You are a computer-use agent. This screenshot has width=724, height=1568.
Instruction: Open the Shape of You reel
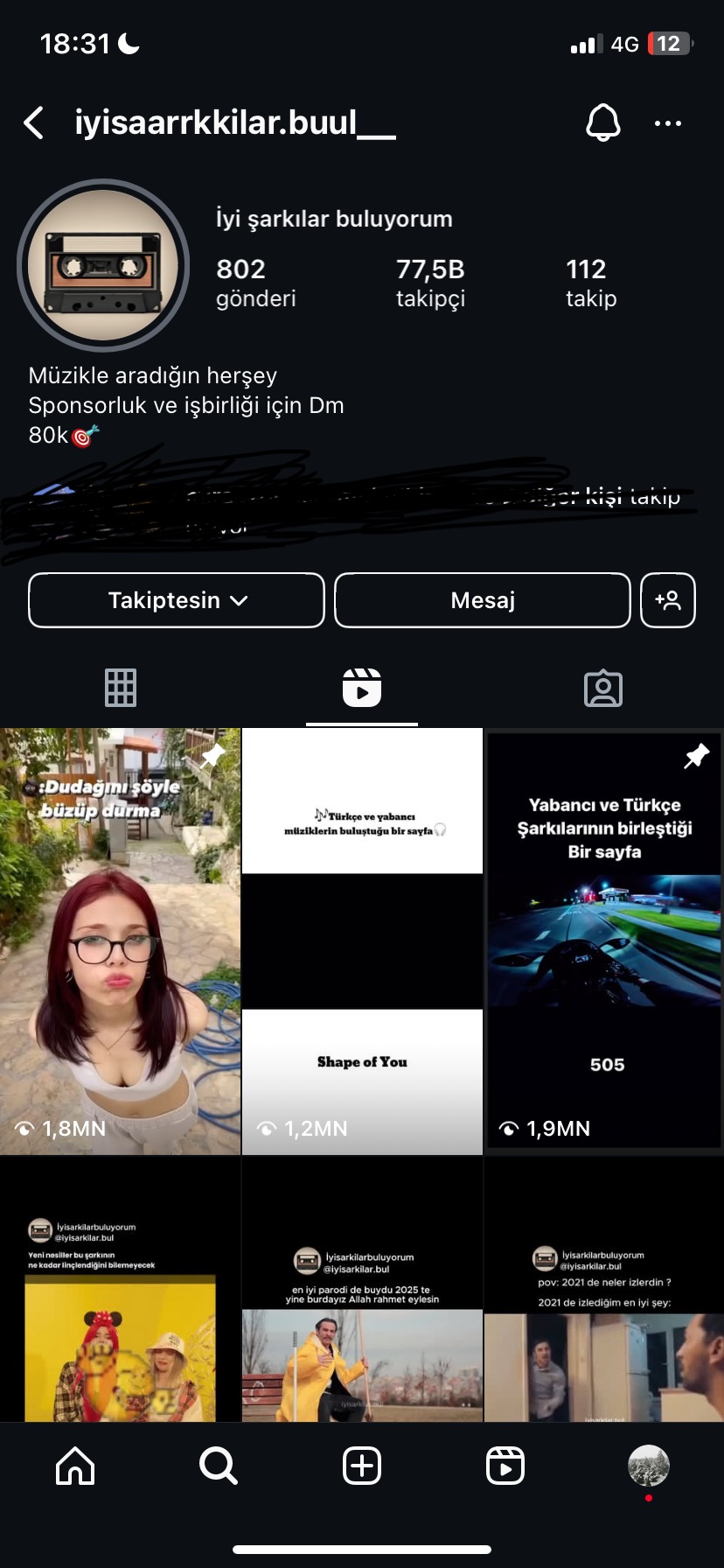coord(362,941)
